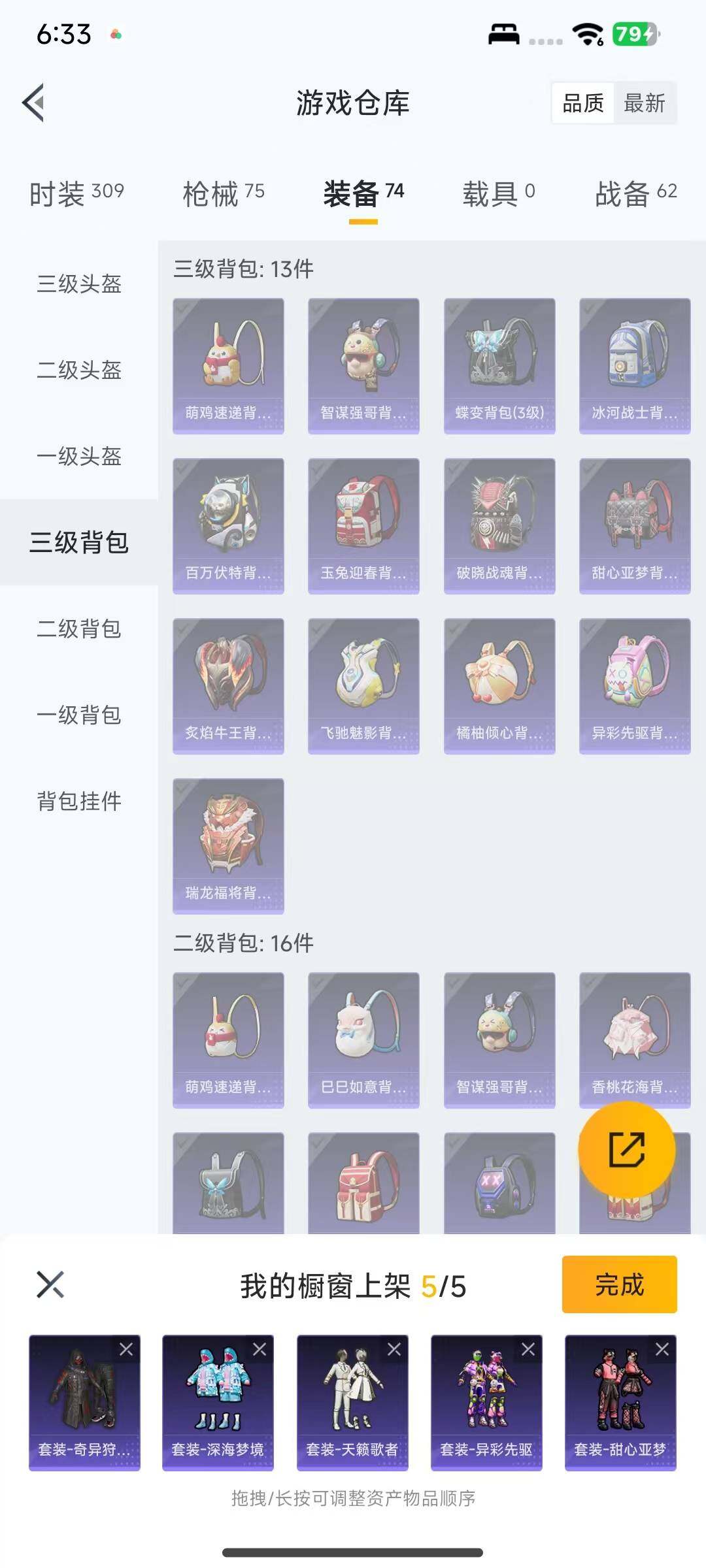The height and width of the screenshot is (1568, 706).
Task: Switch to the 载具 tab
Action: pyautogui.click(x=499, y=194)
